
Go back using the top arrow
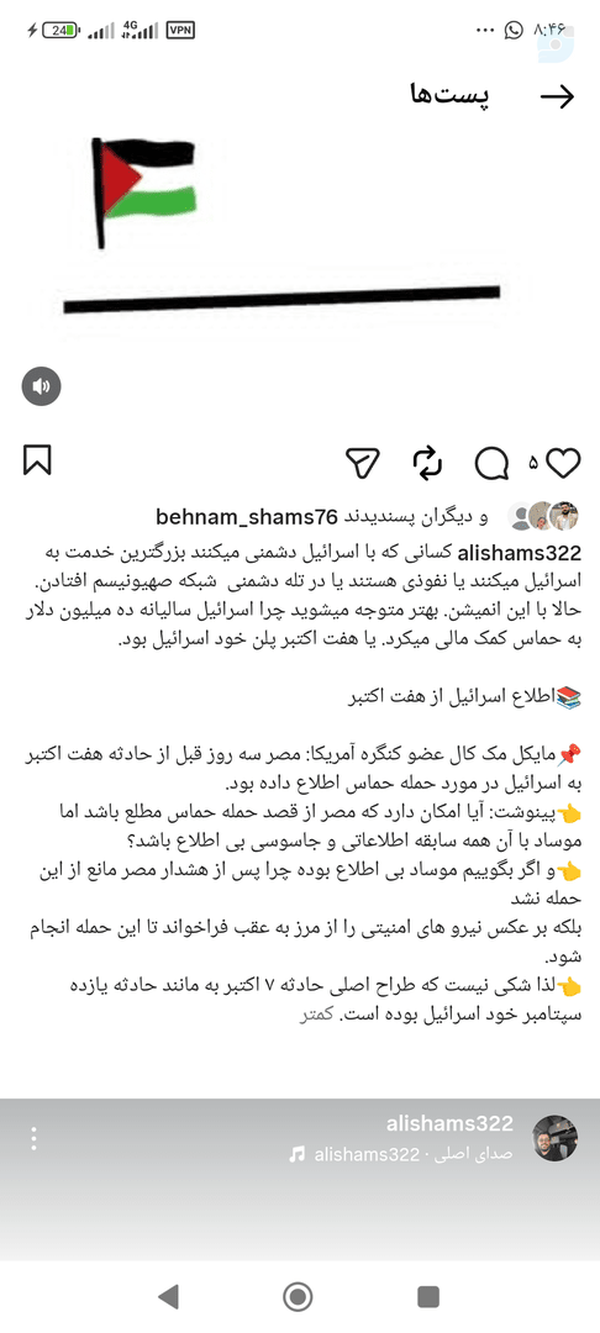coord(558,96)
